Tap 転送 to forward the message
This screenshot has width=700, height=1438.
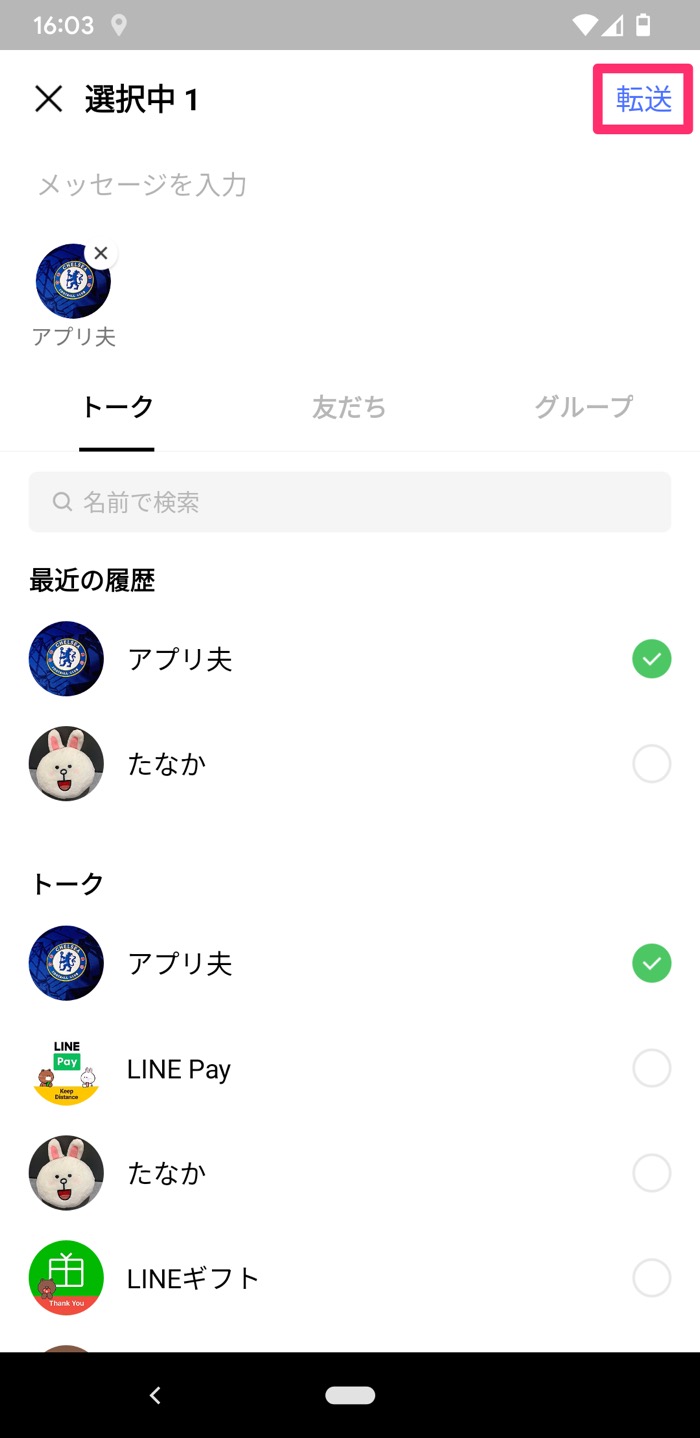643,99
